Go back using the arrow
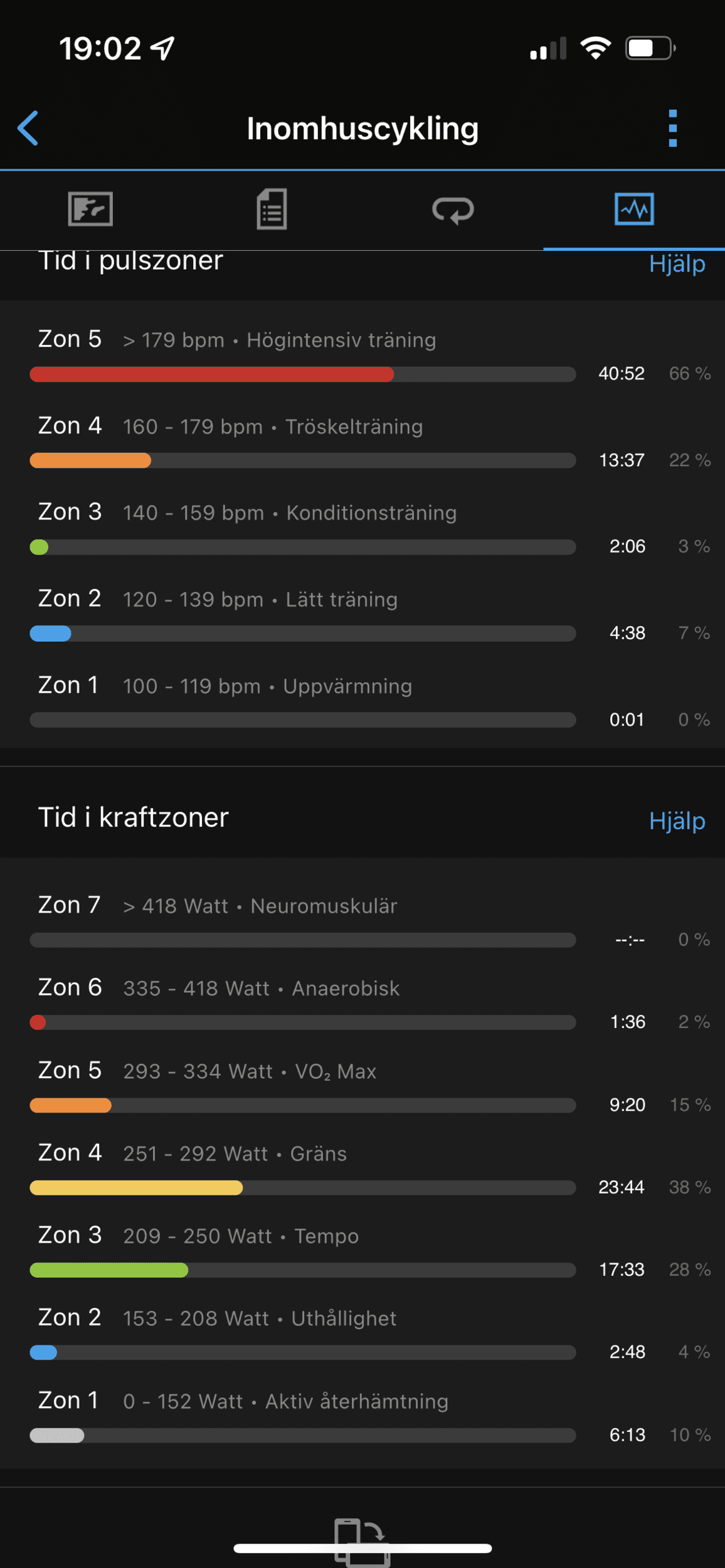 28,129
